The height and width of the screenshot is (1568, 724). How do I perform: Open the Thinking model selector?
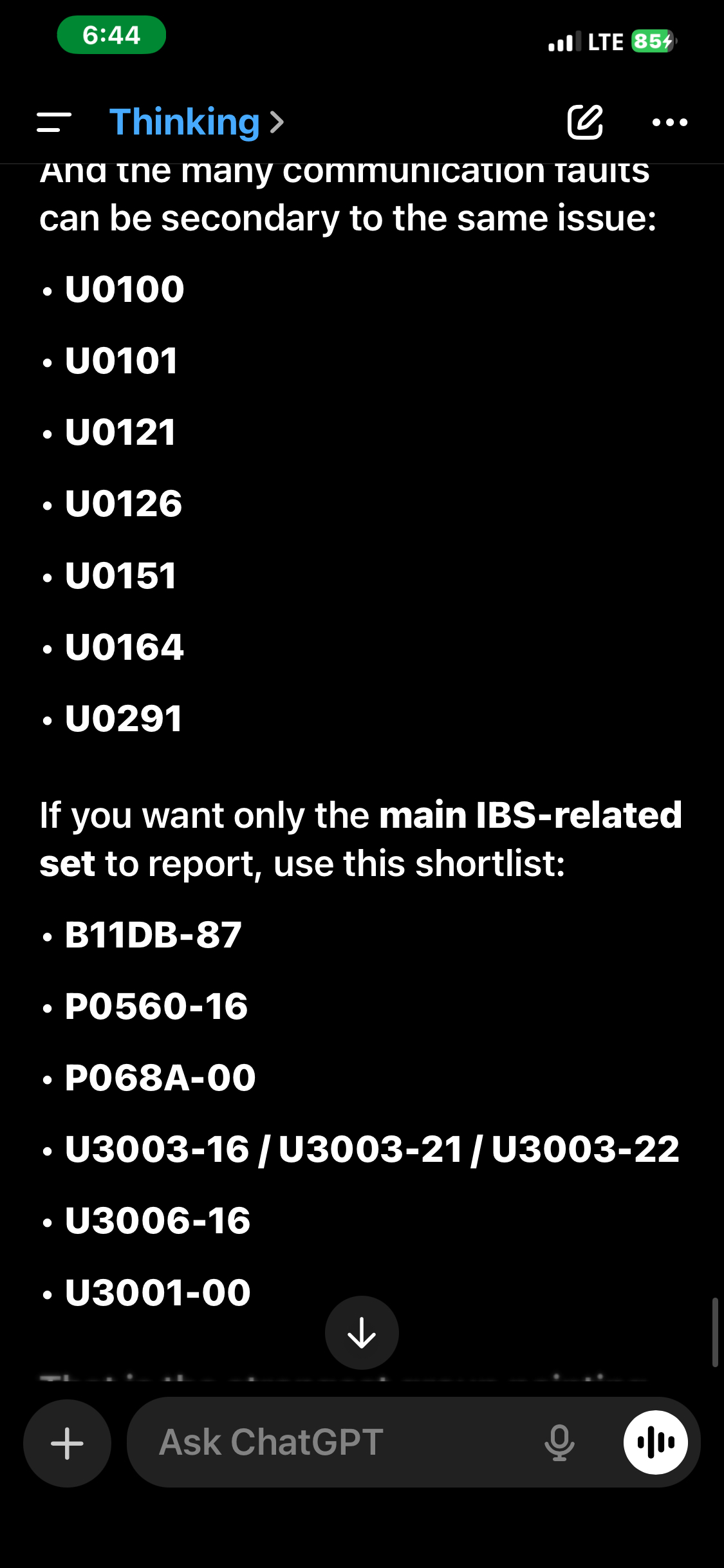coord(196,122)
